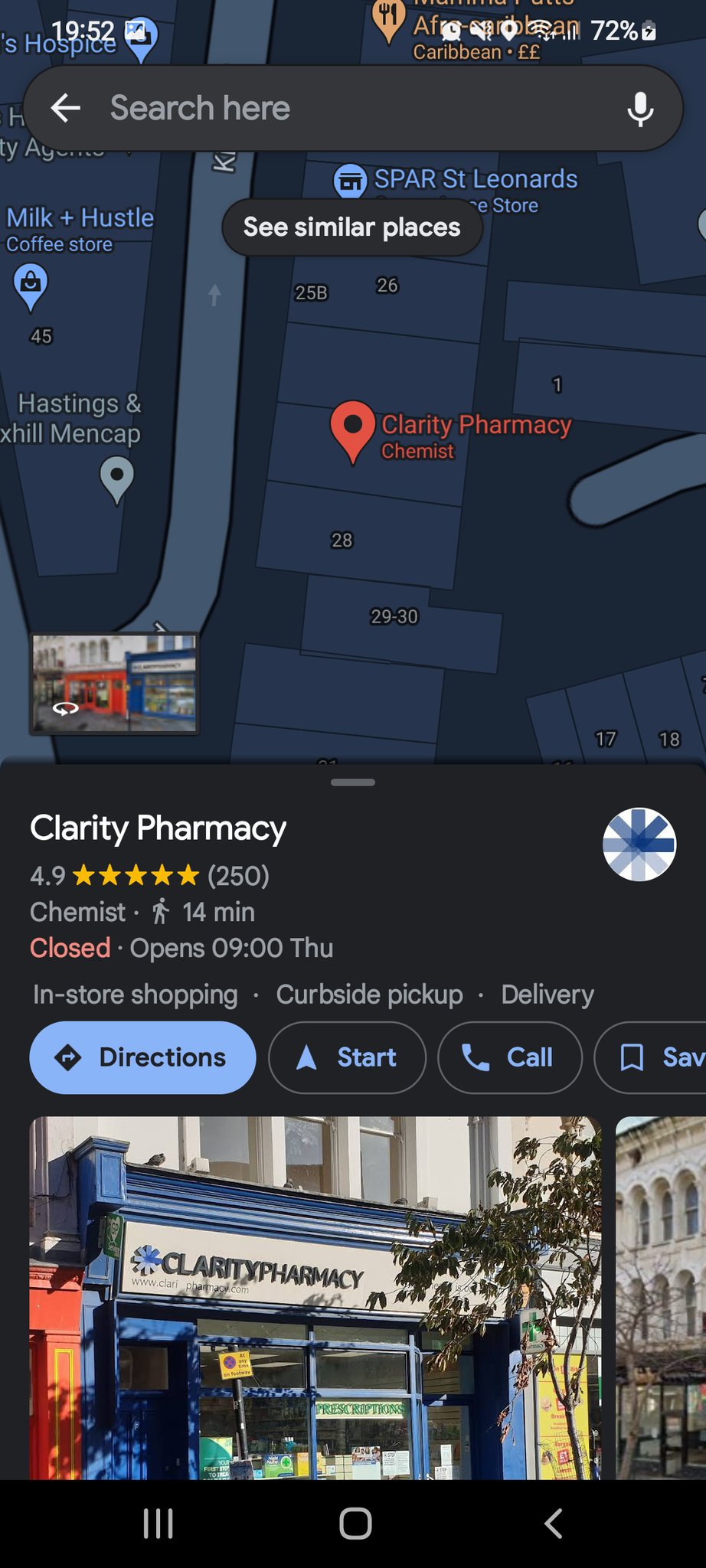Select the Hastings & Bexhill Mencap pin
The image size is (706, 1568).
tap(116, 478)
